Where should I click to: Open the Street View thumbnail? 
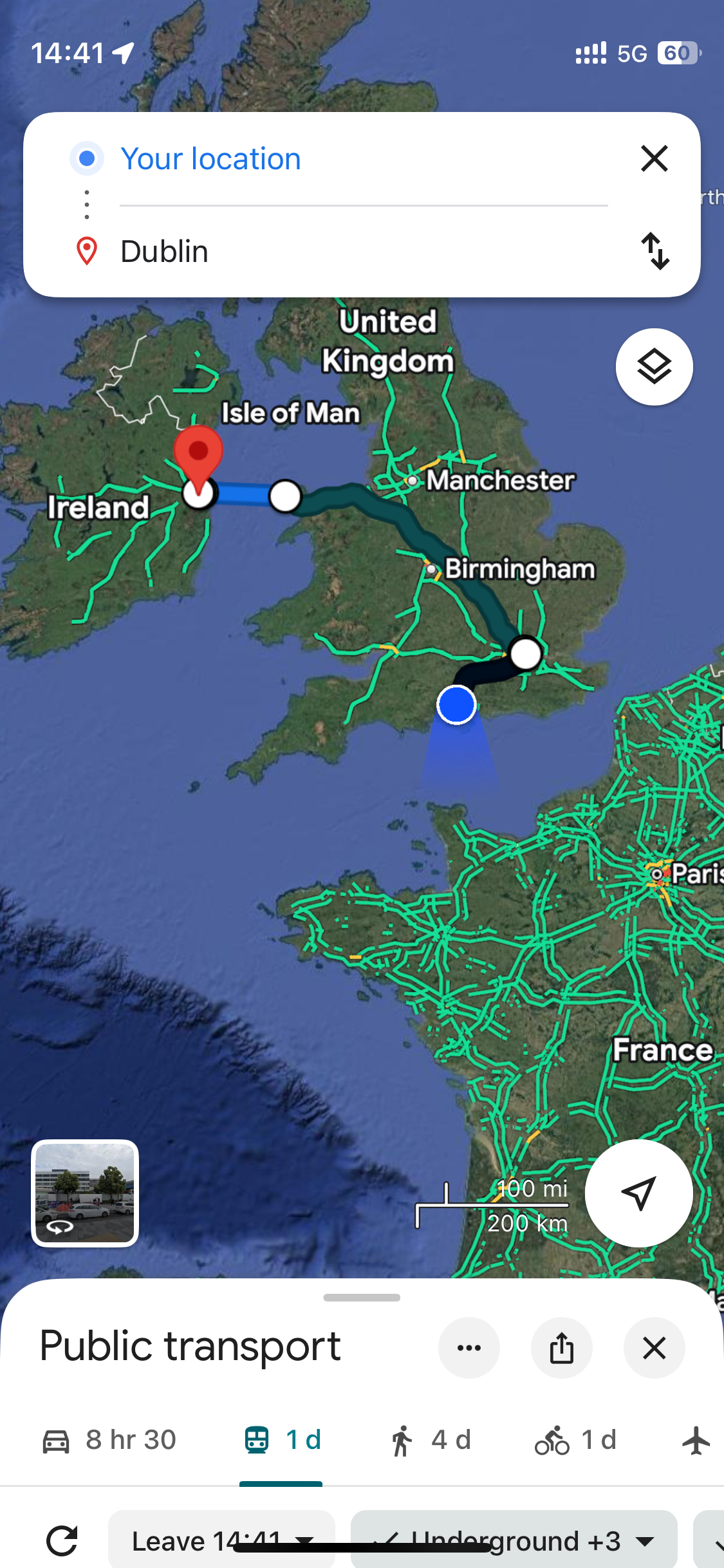coord(85,1193)
